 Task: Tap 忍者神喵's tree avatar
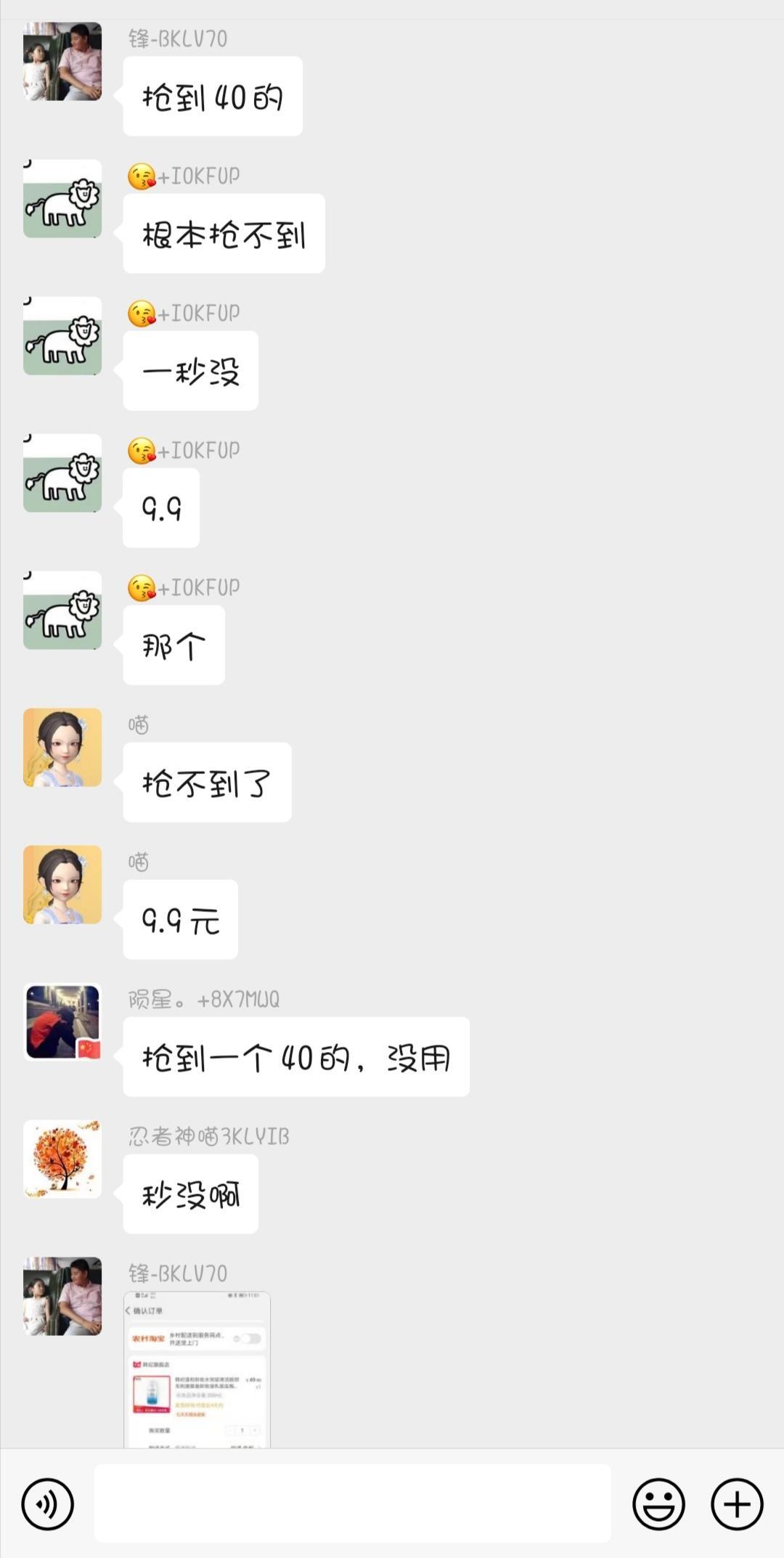tap(62, 1159)
